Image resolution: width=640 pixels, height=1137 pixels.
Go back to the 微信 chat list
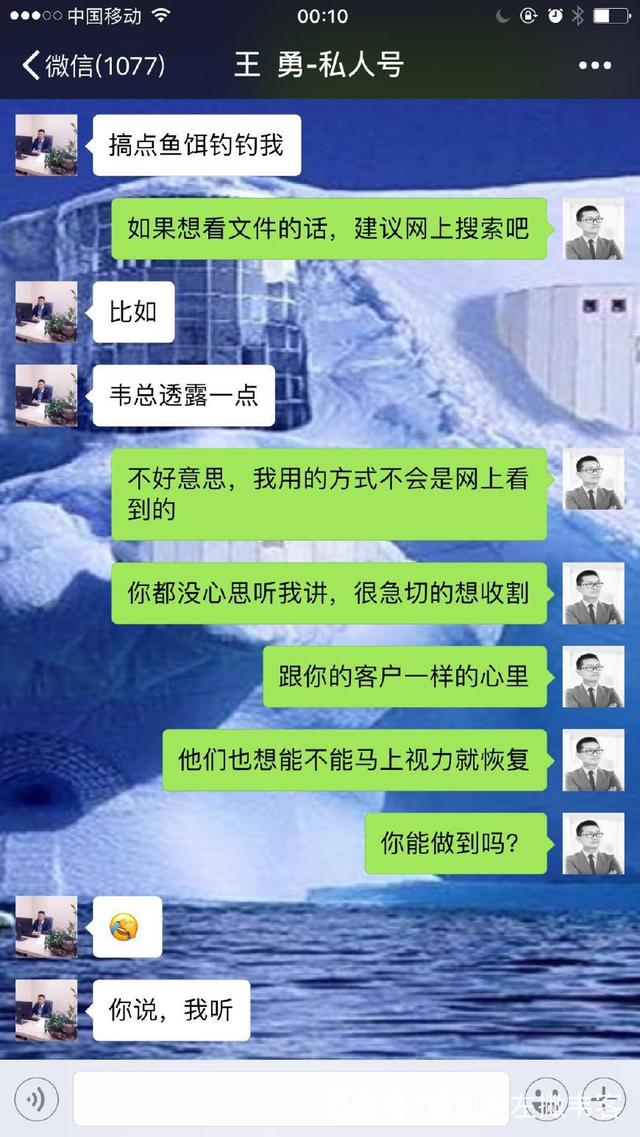[90, 66]
